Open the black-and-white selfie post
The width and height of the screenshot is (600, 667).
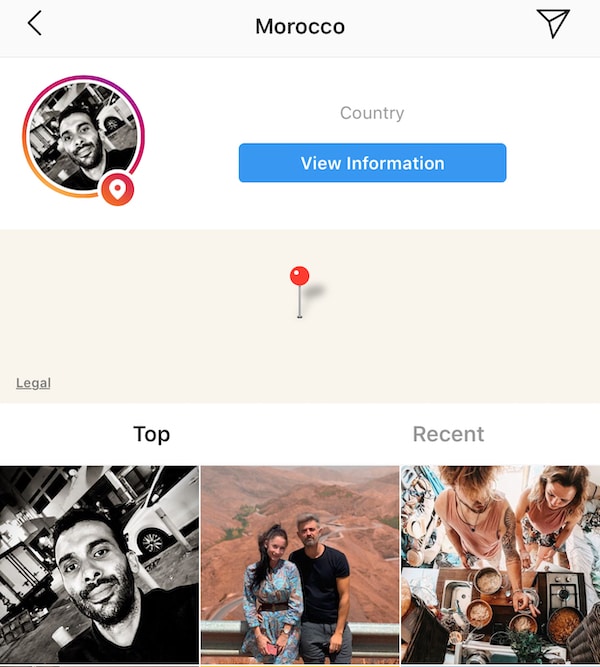point(99,565)
